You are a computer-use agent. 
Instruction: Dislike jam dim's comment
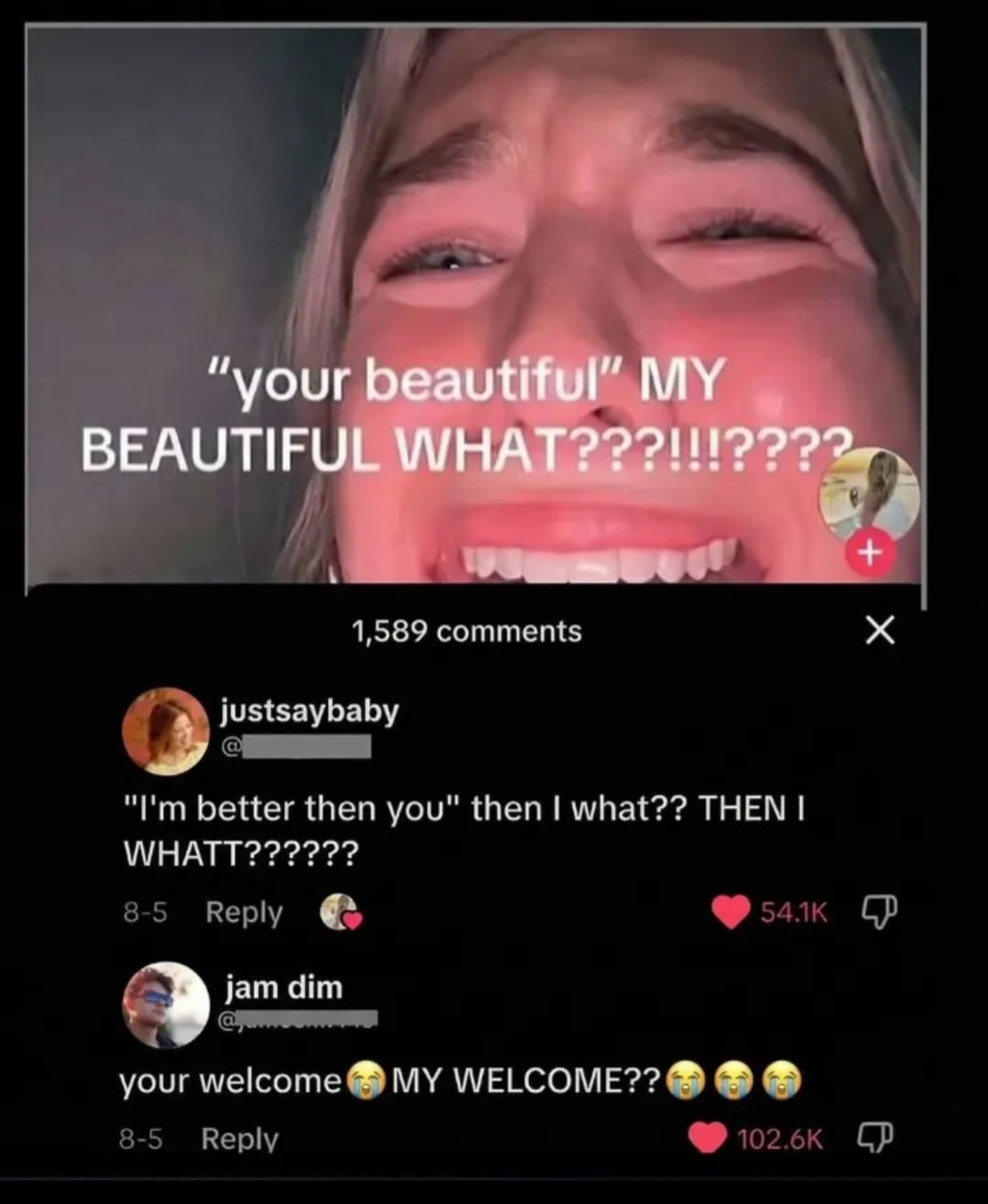click(x=874, y=1138)
